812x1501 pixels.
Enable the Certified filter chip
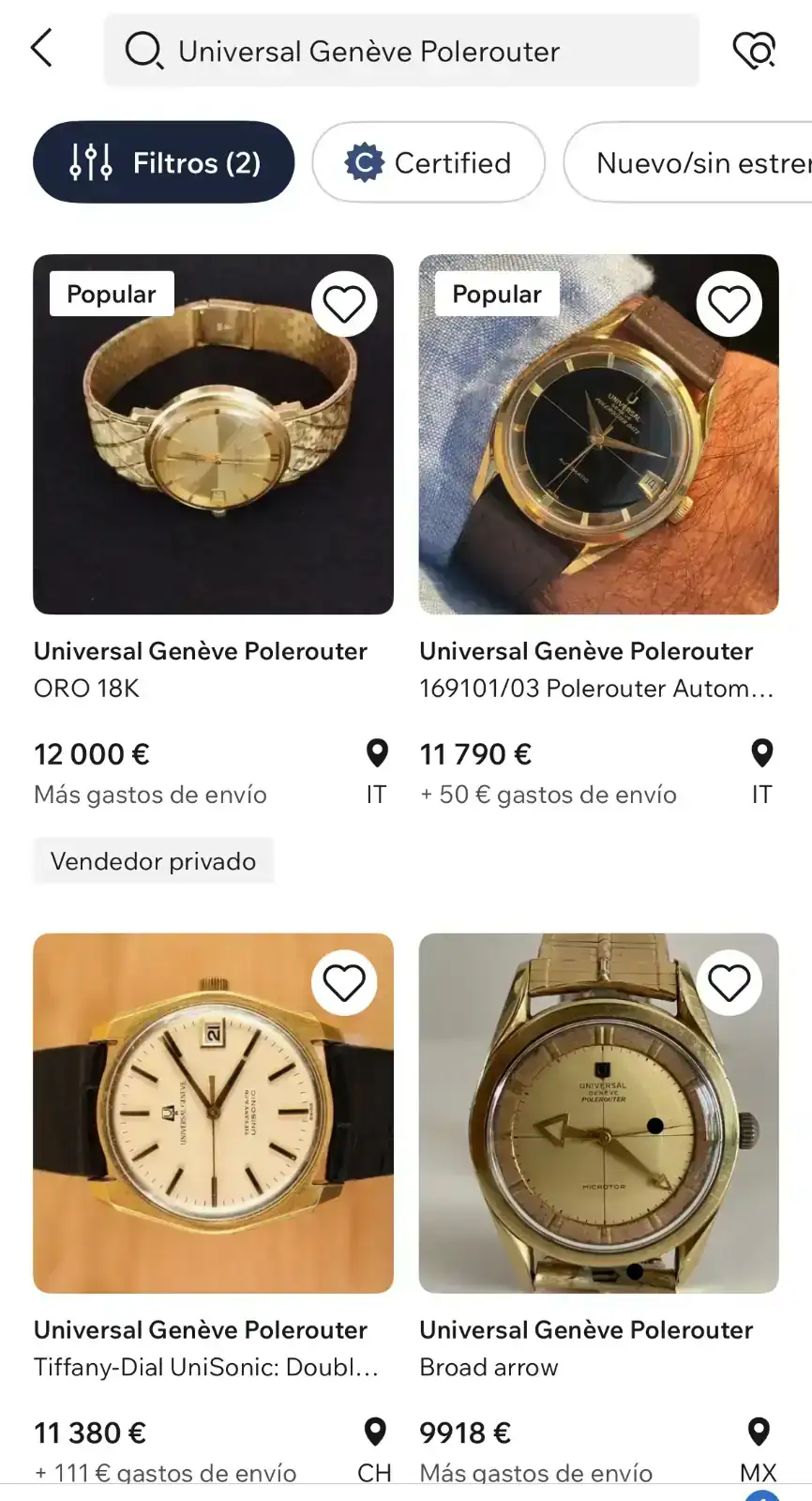[x=429, y=162]
